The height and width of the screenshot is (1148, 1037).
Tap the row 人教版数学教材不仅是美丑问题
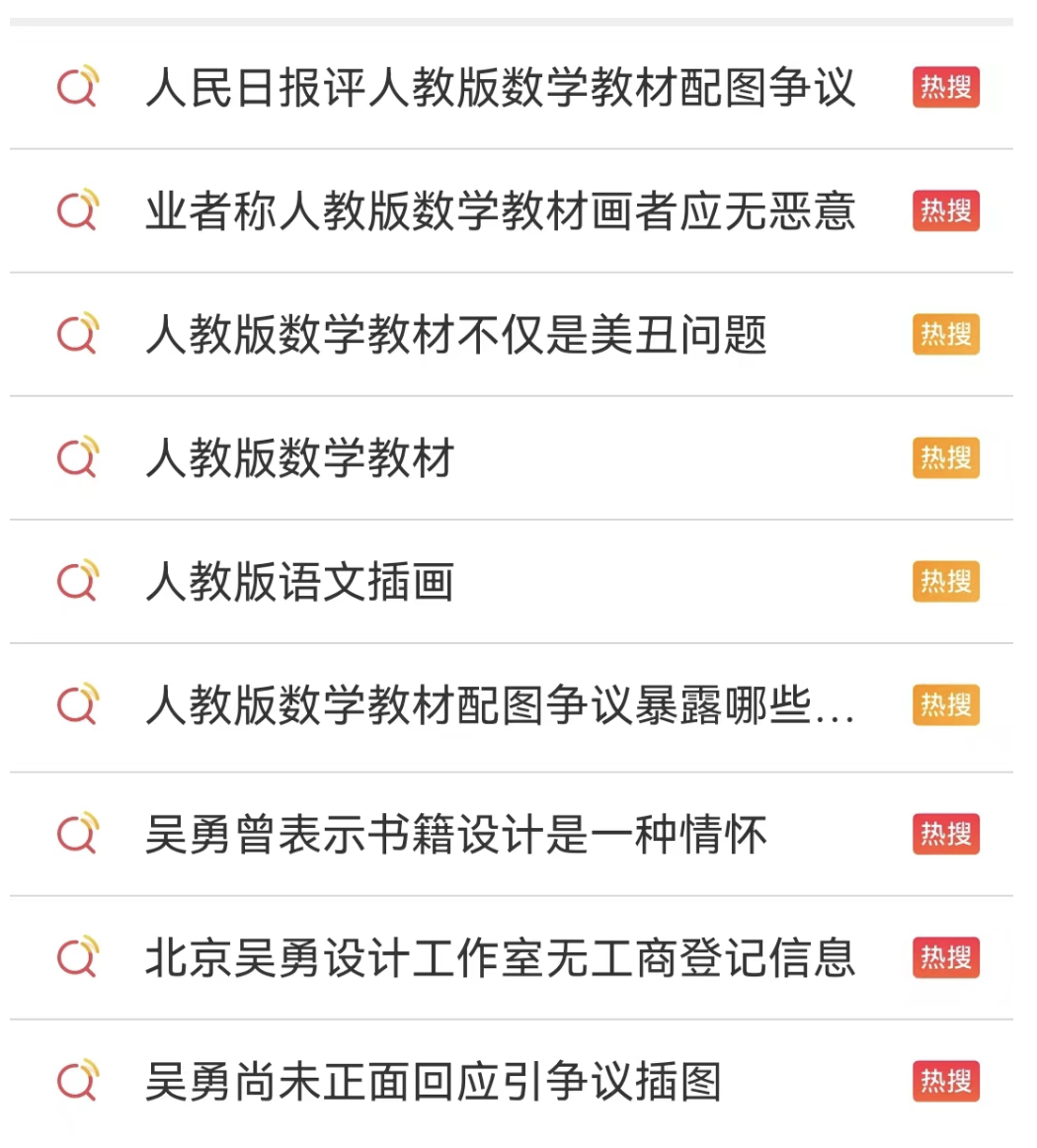pos(456,335)
